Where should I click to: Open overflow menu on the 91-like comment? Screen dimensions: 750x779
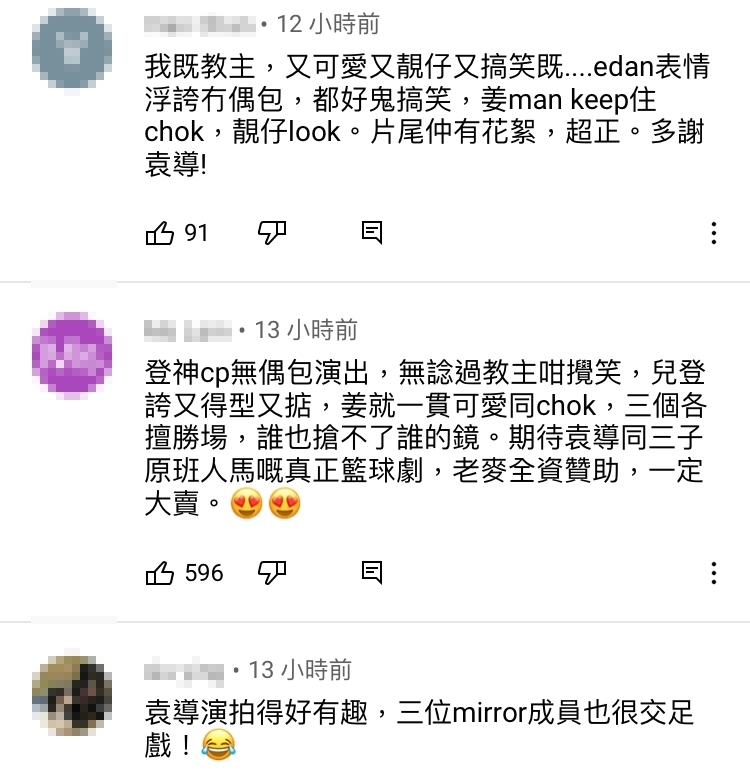713,234
